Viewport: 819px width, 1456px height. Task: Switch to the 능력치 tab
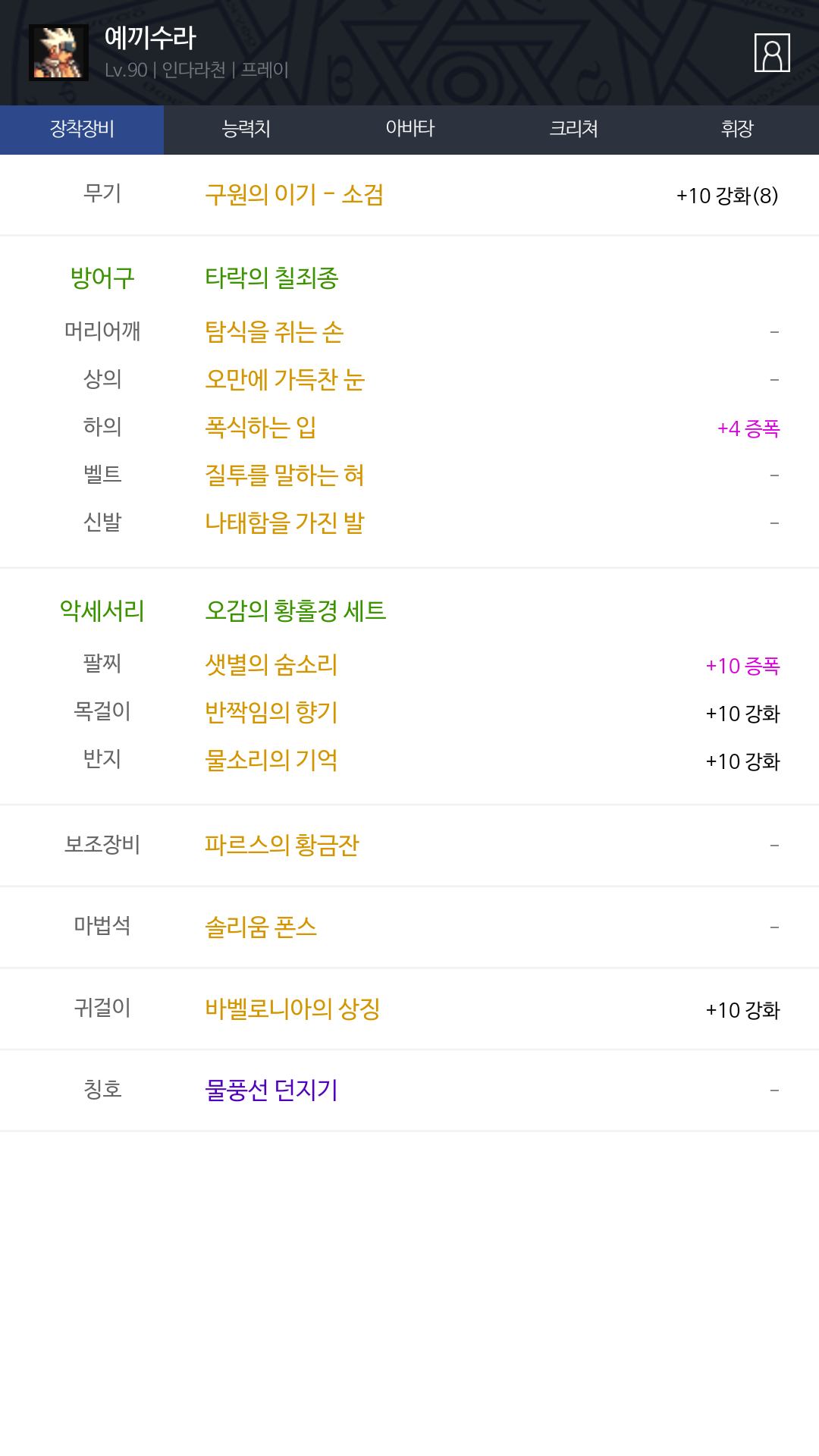coord(246,129)
